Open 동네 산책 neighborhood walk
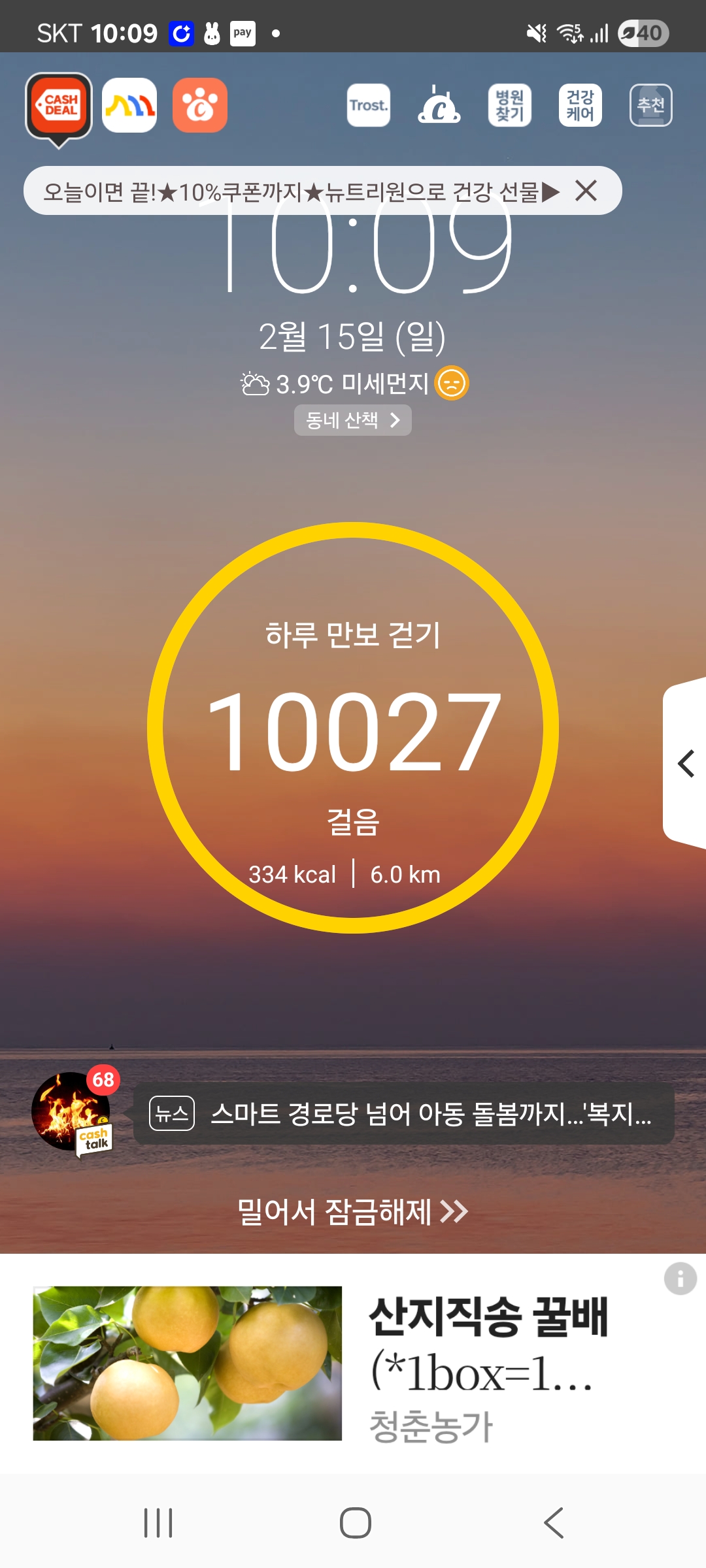This screenshot has height=1568, width=706. coord(353,420)
